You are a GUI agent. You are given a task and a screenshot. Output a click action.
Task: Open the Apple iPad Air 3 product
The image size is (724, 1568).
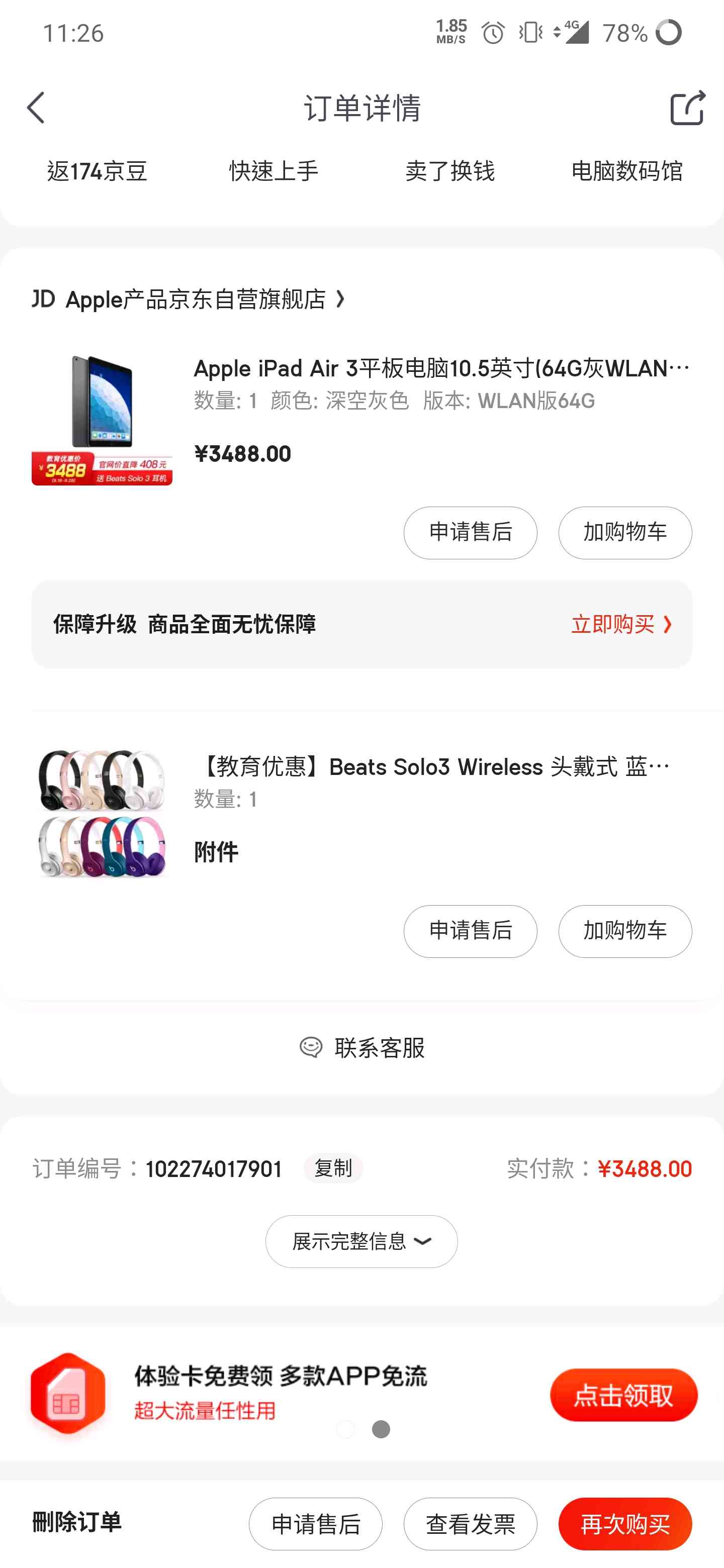click(441, 369)
